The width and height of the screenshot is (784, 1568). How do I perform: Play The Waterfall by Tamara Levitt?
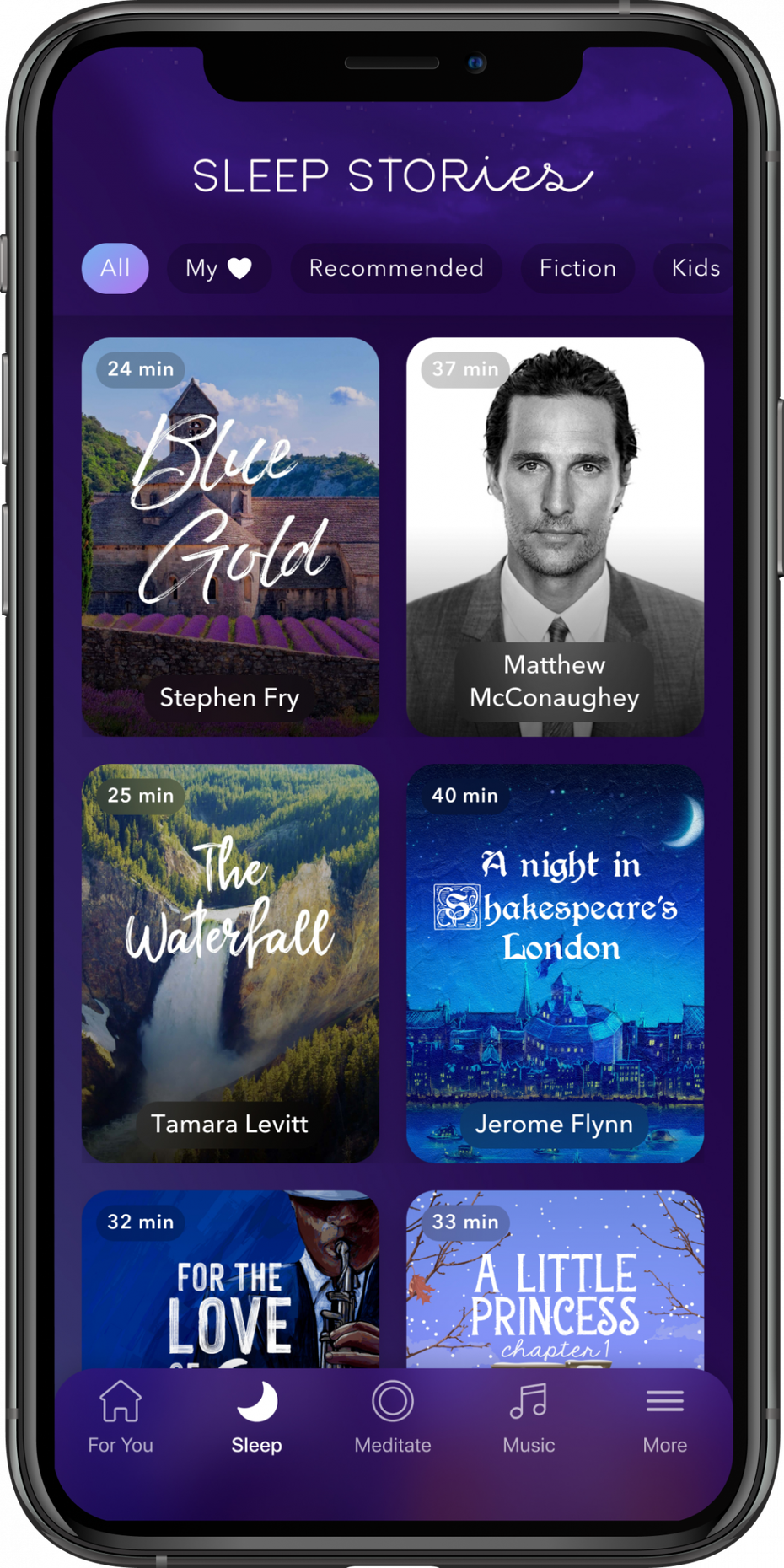pyautogui.click(x=230, y=963)
